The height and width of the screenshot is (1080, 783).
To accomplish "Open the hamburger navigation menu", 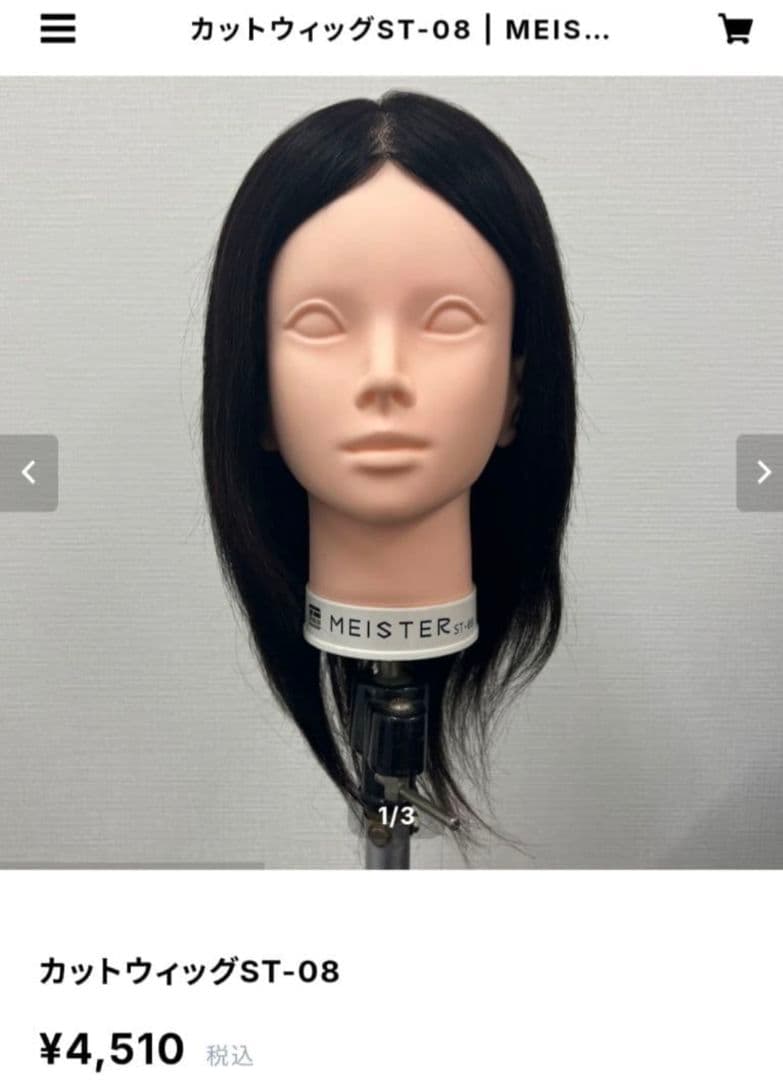I will 57,30.
